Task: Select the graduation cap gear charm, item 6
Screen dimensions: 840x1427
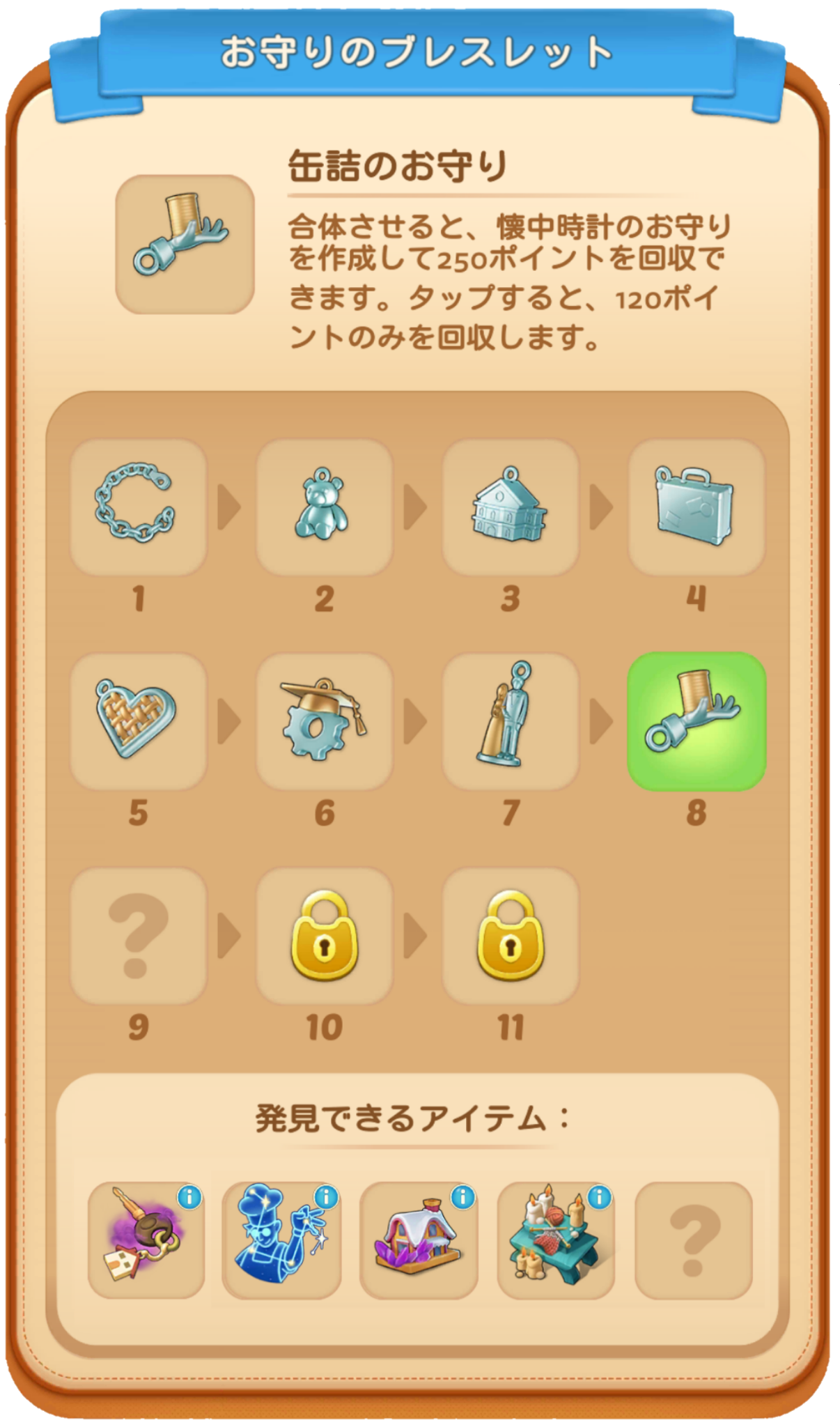Action: coord(325,721)
